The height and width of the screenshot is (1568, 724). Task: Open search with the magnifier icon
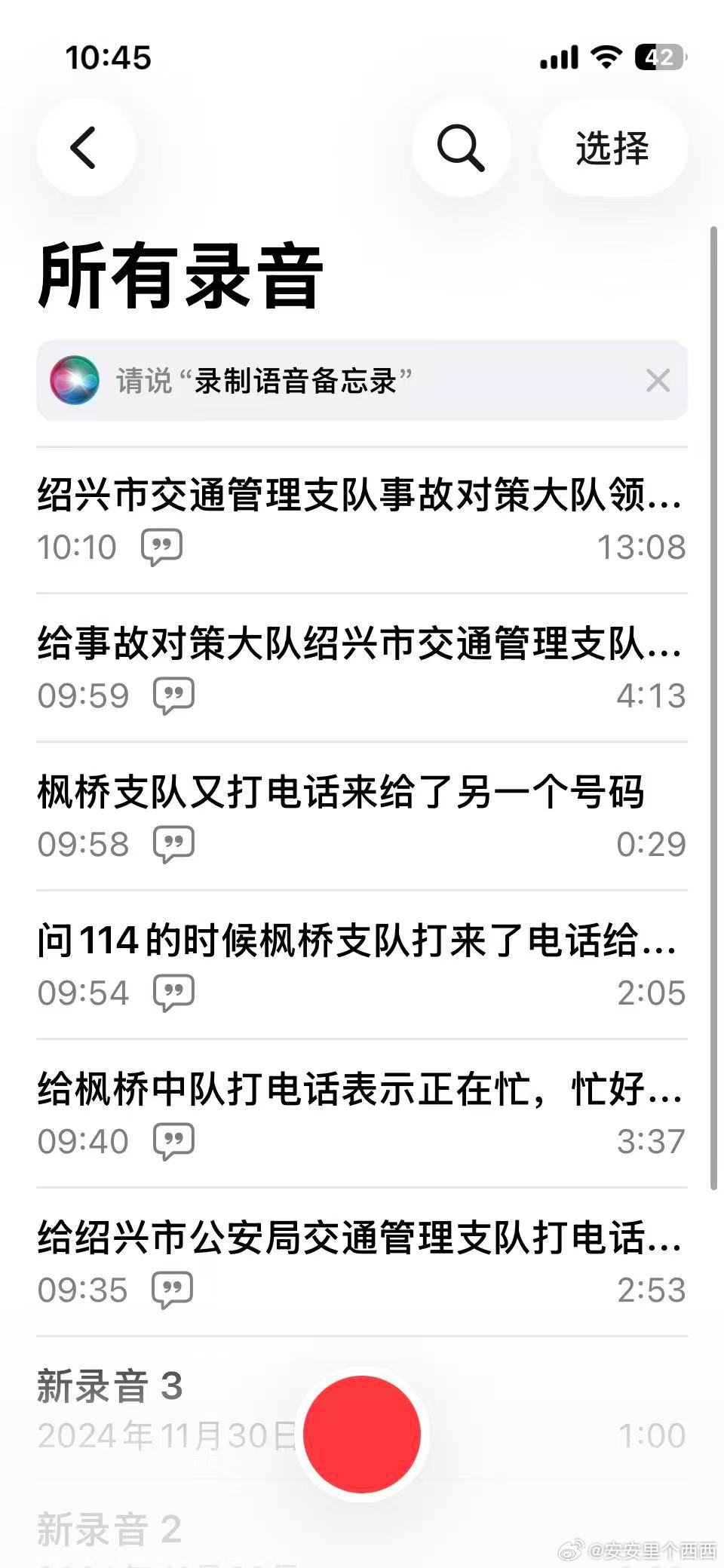click(x=461, y=148)
